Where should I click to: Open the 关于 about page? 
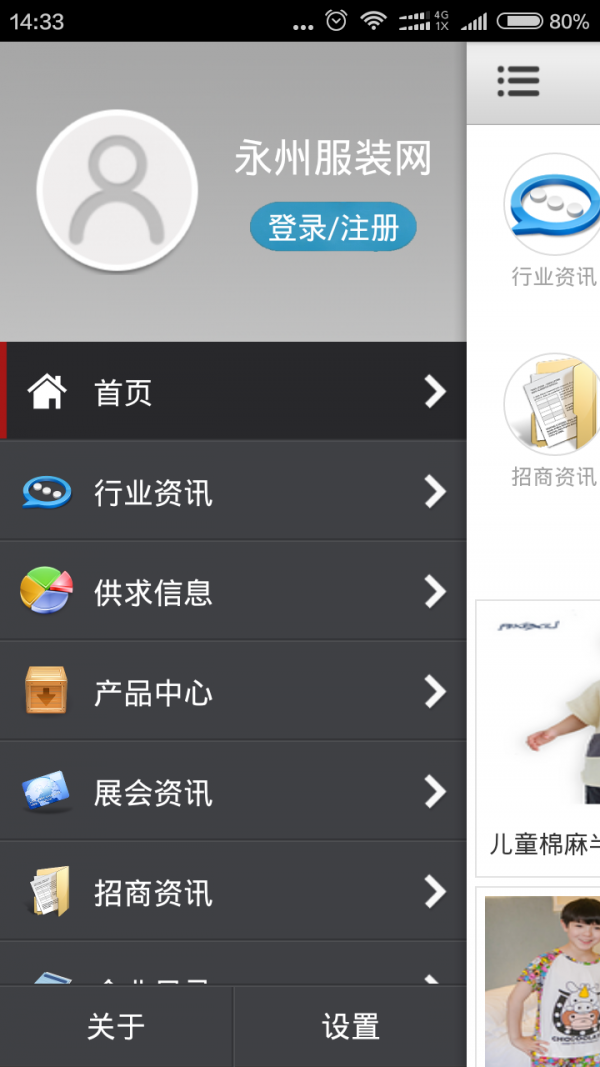(x=116, y=1026)
